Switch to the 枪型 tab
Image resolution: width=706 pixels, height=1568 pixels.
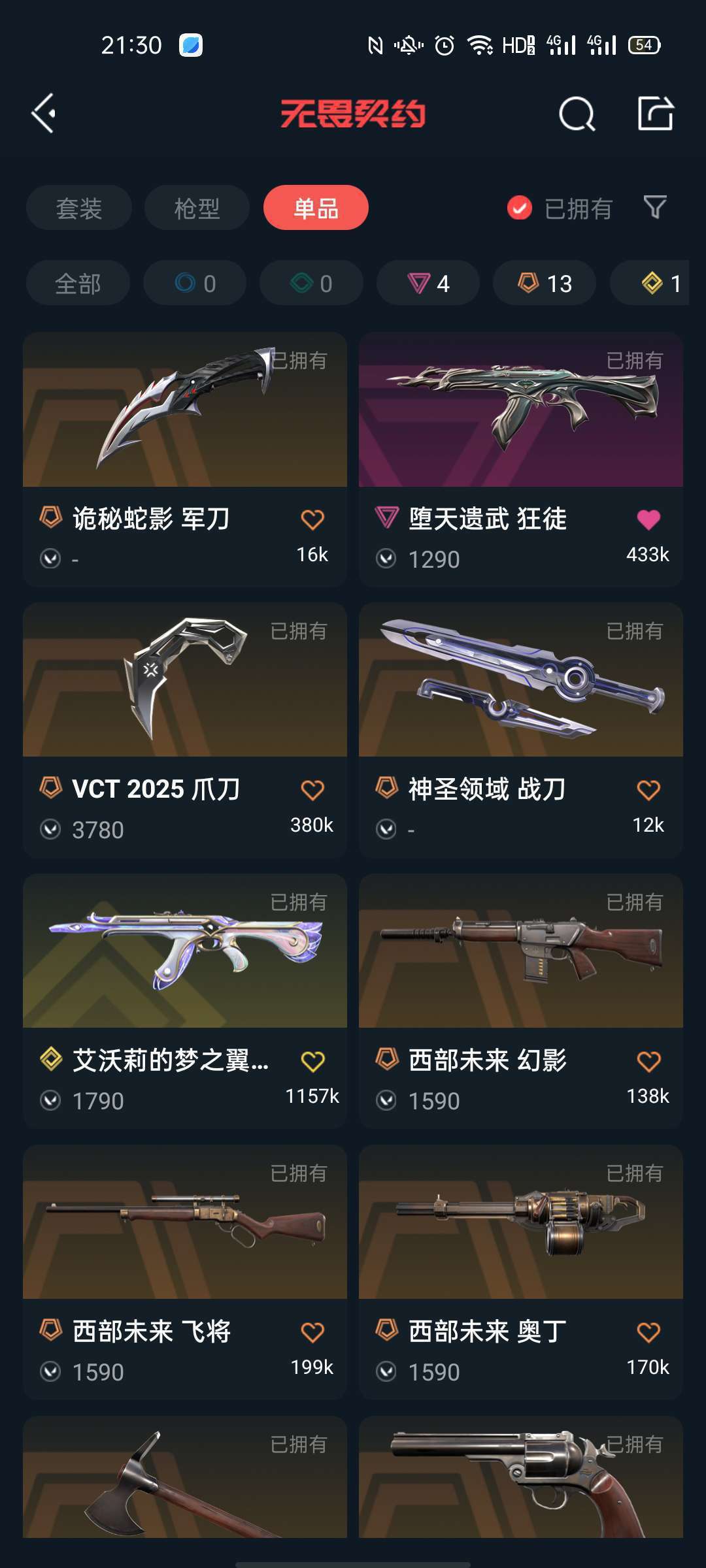(197, 208)
